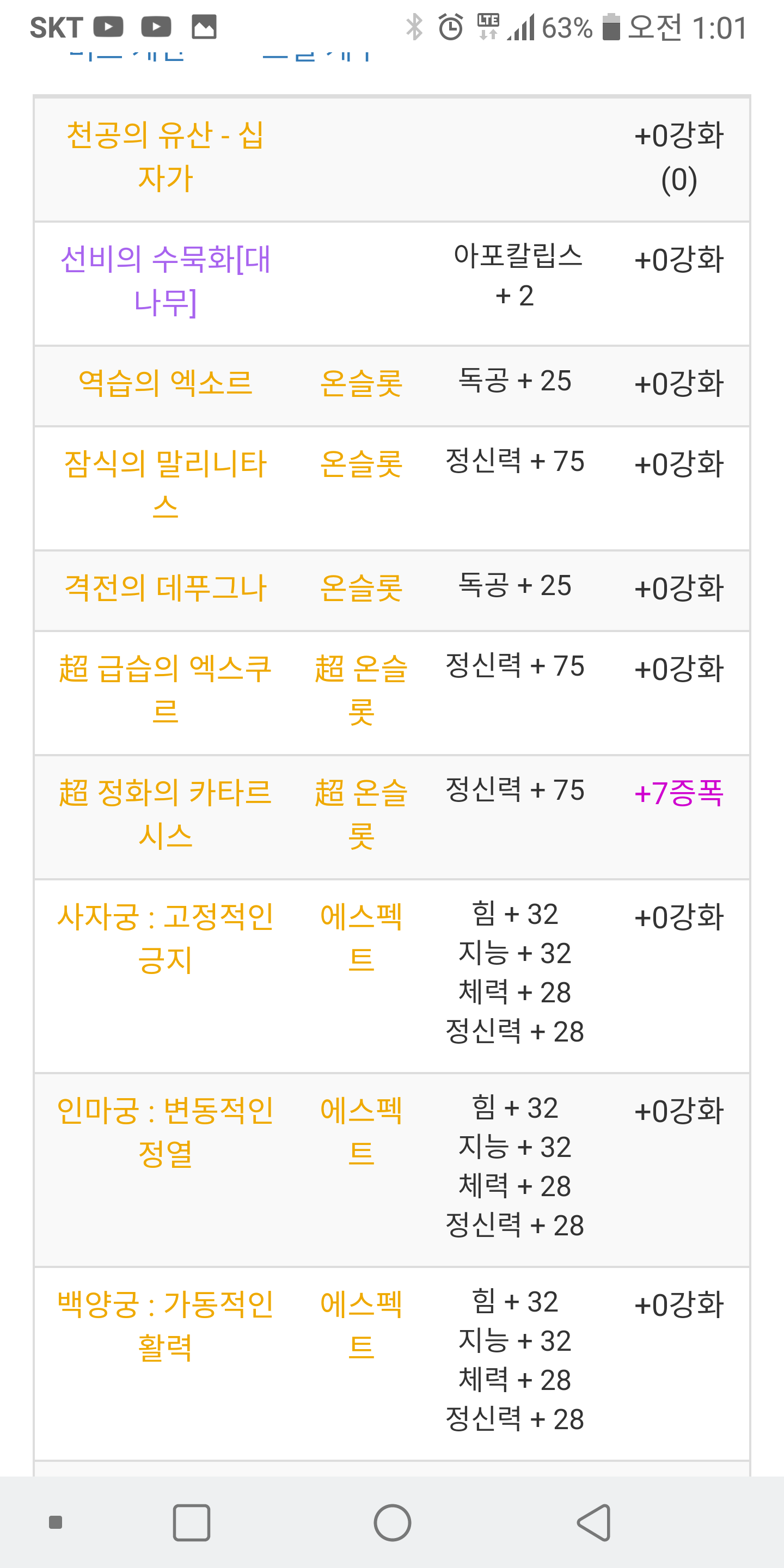The image size is (784, 1568).
Task: Open the recent apps view
Action: pos(192,1523)
